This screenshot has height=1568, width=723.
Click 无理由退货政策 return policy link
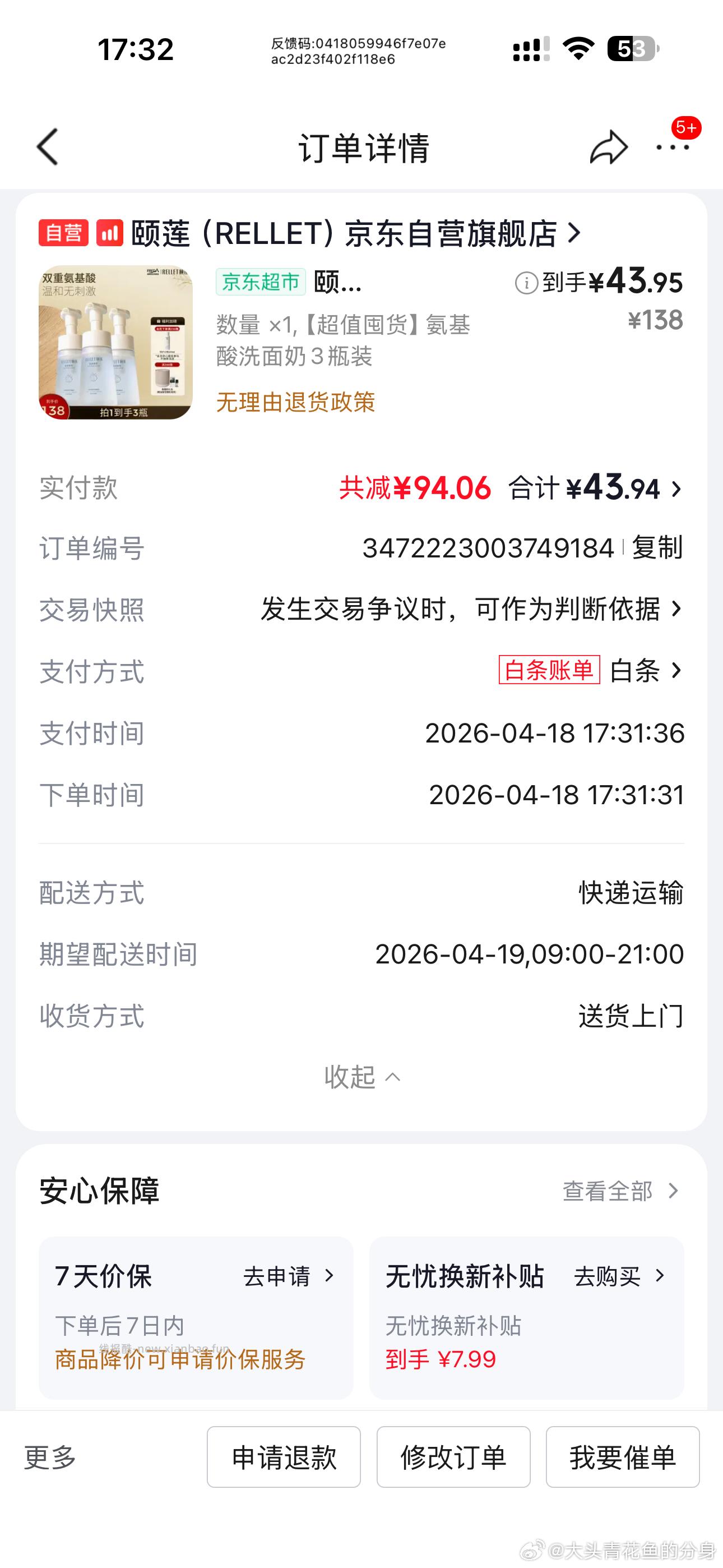click(x=295, y=403)
